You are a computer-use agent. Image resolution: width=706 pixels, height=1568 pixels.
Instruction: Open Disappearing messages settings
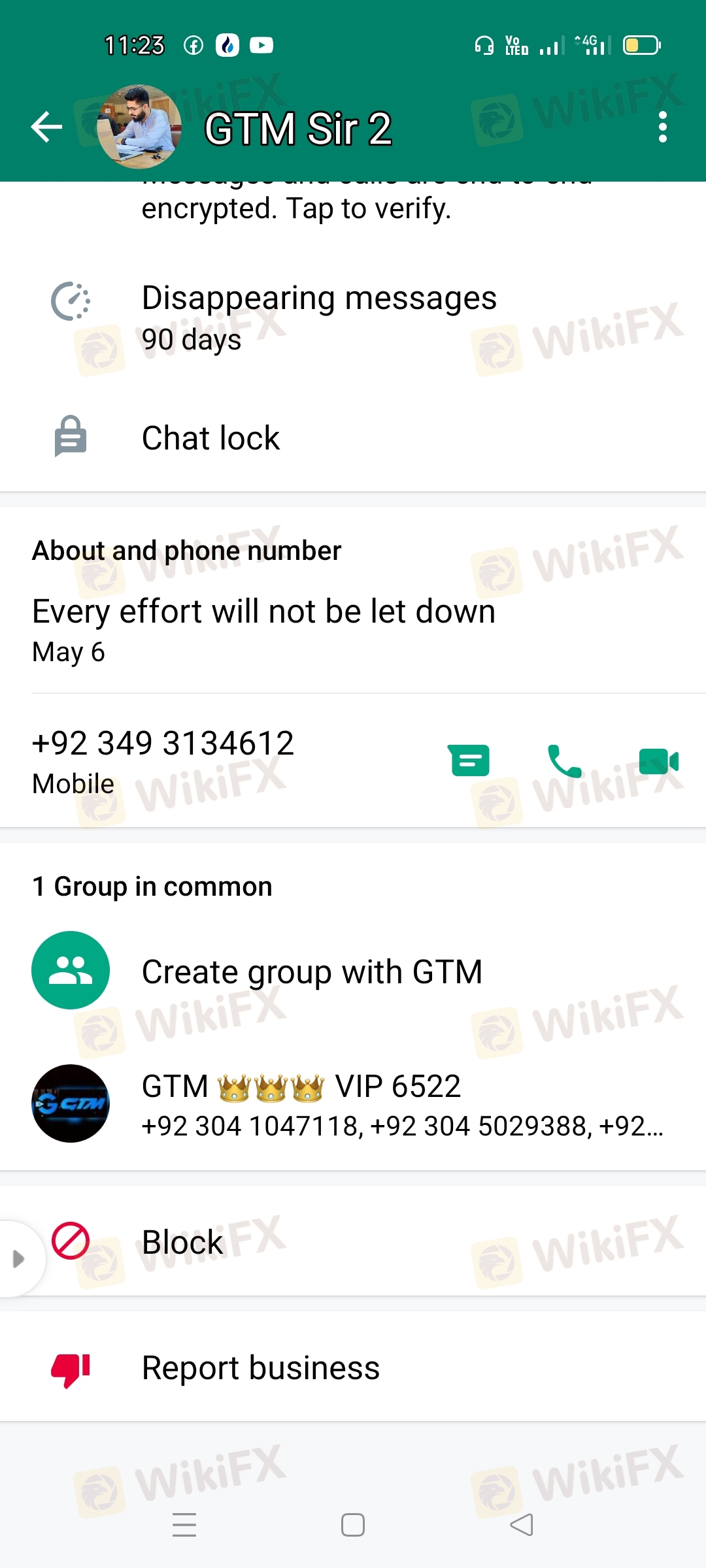tap(353, 318)
